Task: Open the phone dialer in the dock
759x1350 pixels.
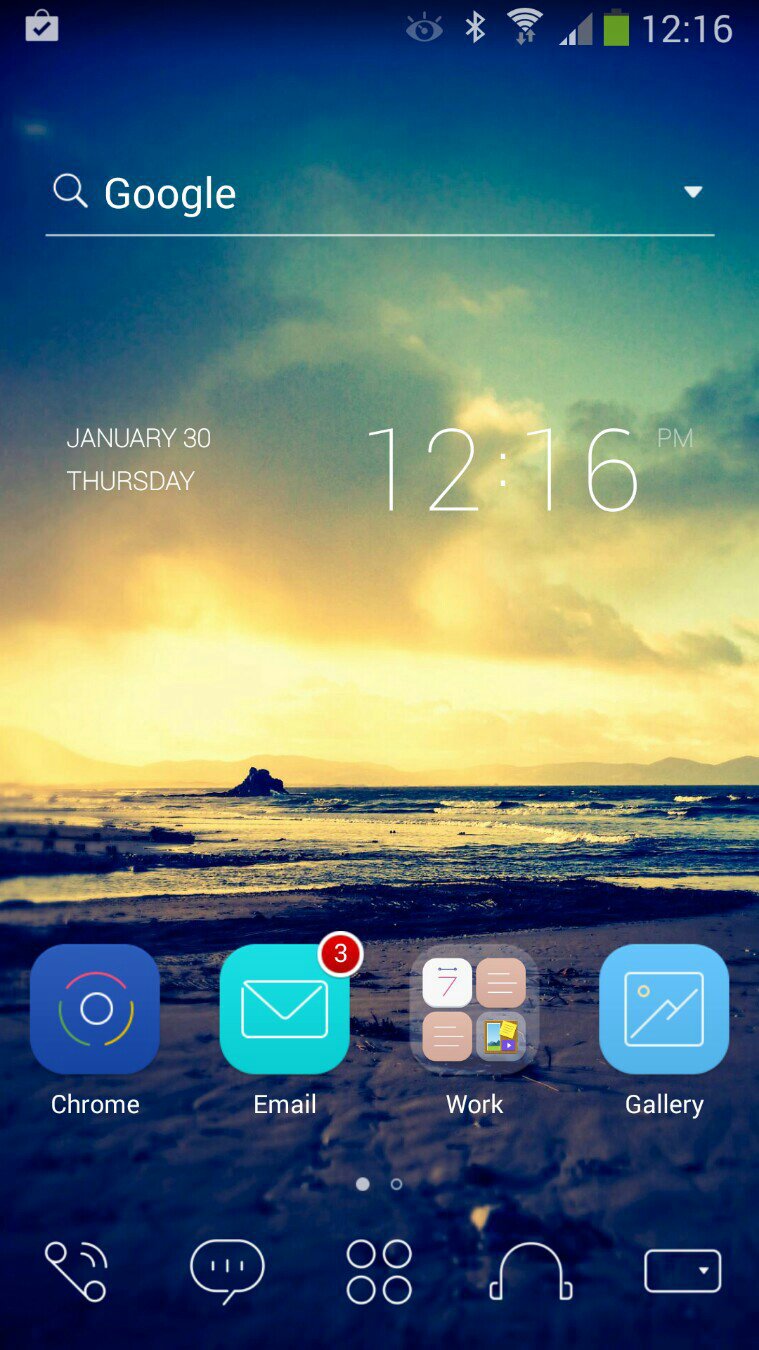Action: [76, 1271]
